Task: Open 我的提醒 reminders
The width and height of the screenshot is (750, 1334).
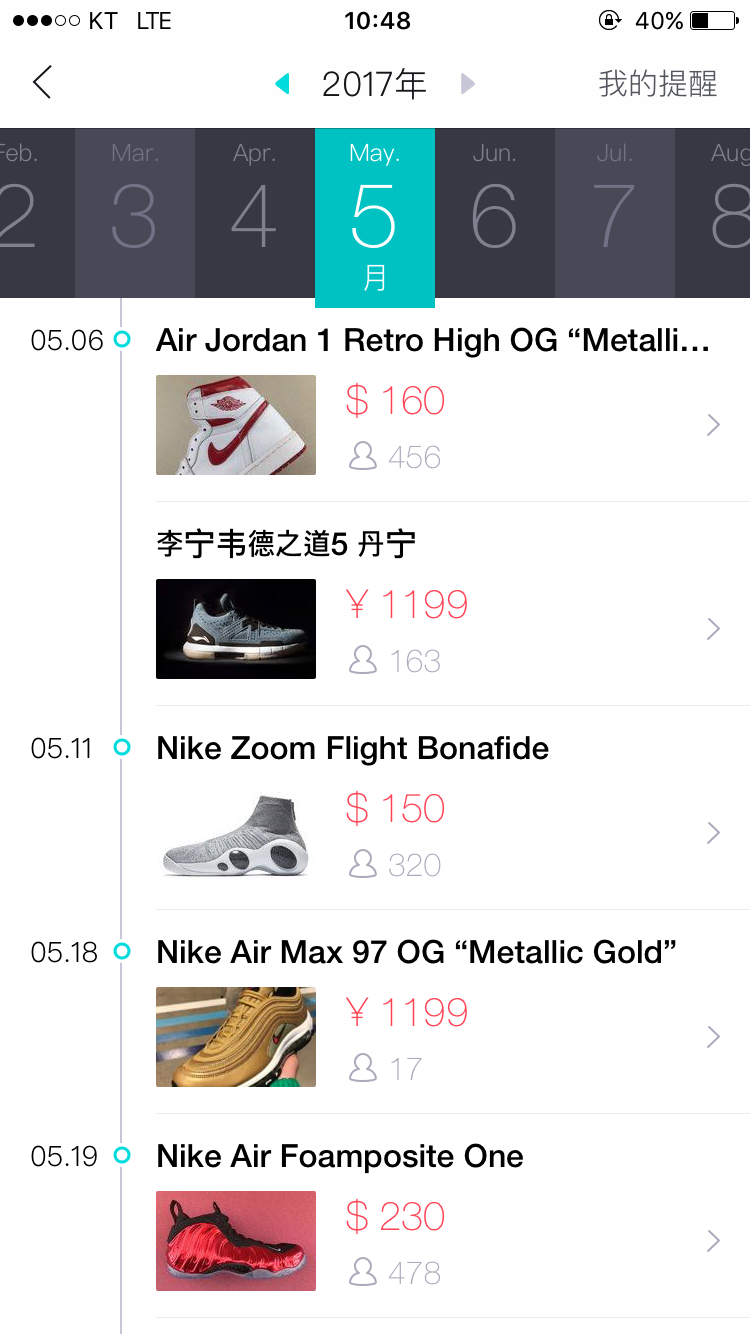Action: point(657,84)
